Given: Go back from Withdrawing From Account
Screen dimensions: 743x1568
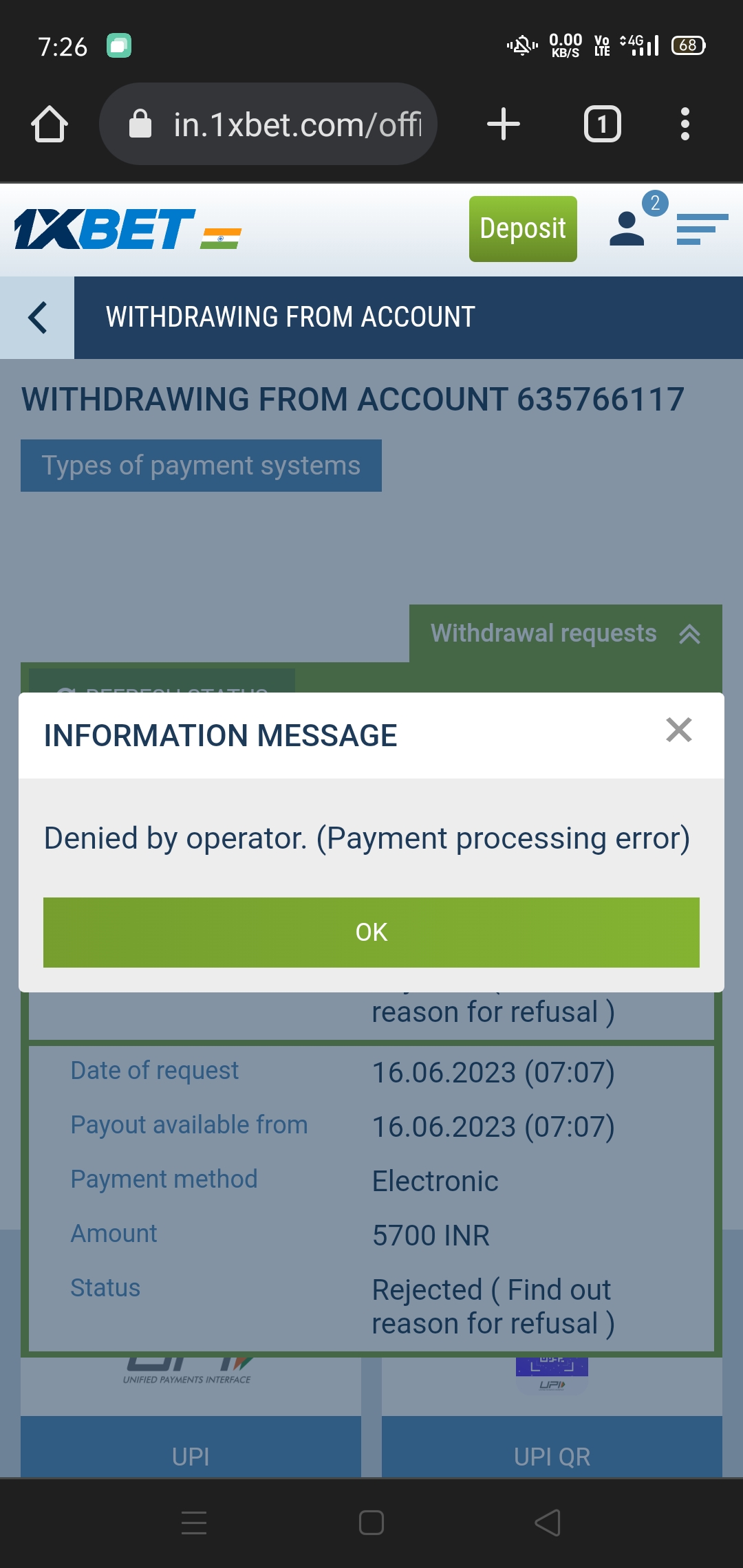Looking at the screenshot, I should 37,318.
